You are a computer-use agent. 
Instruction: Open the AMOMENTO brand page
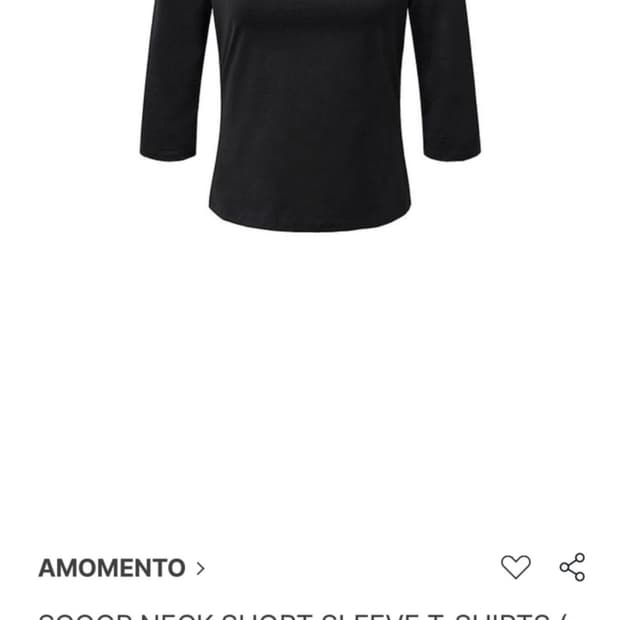coord(121,568)
